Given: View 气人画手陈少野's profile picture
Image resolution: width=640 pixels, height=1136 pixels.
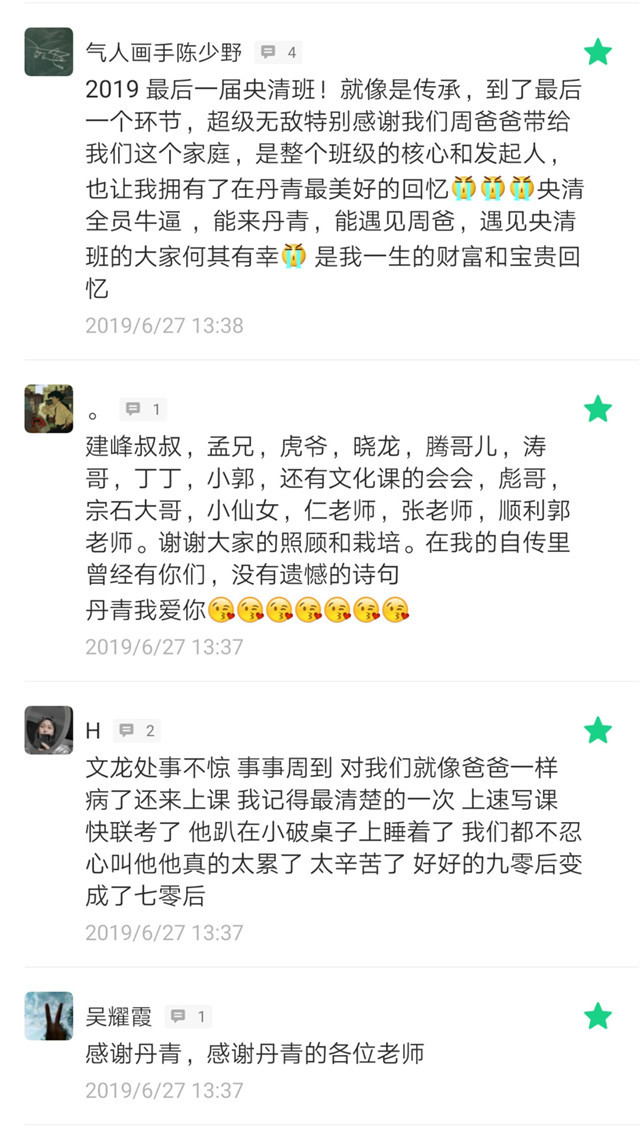Looking at the screenshot, I should (x=49, y=52).
